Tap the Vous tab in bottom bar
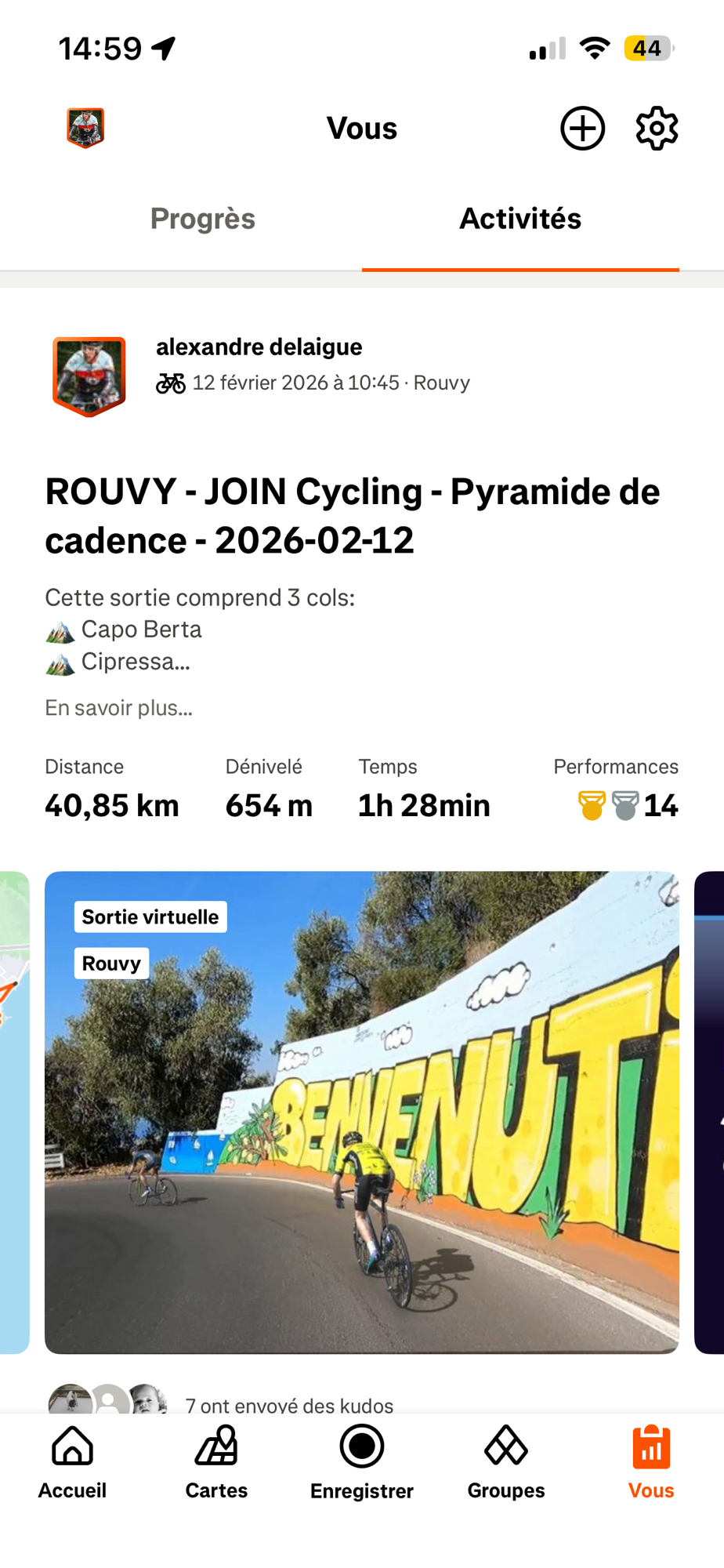This screenshot has height=1568, width=724. (650, 1462)
